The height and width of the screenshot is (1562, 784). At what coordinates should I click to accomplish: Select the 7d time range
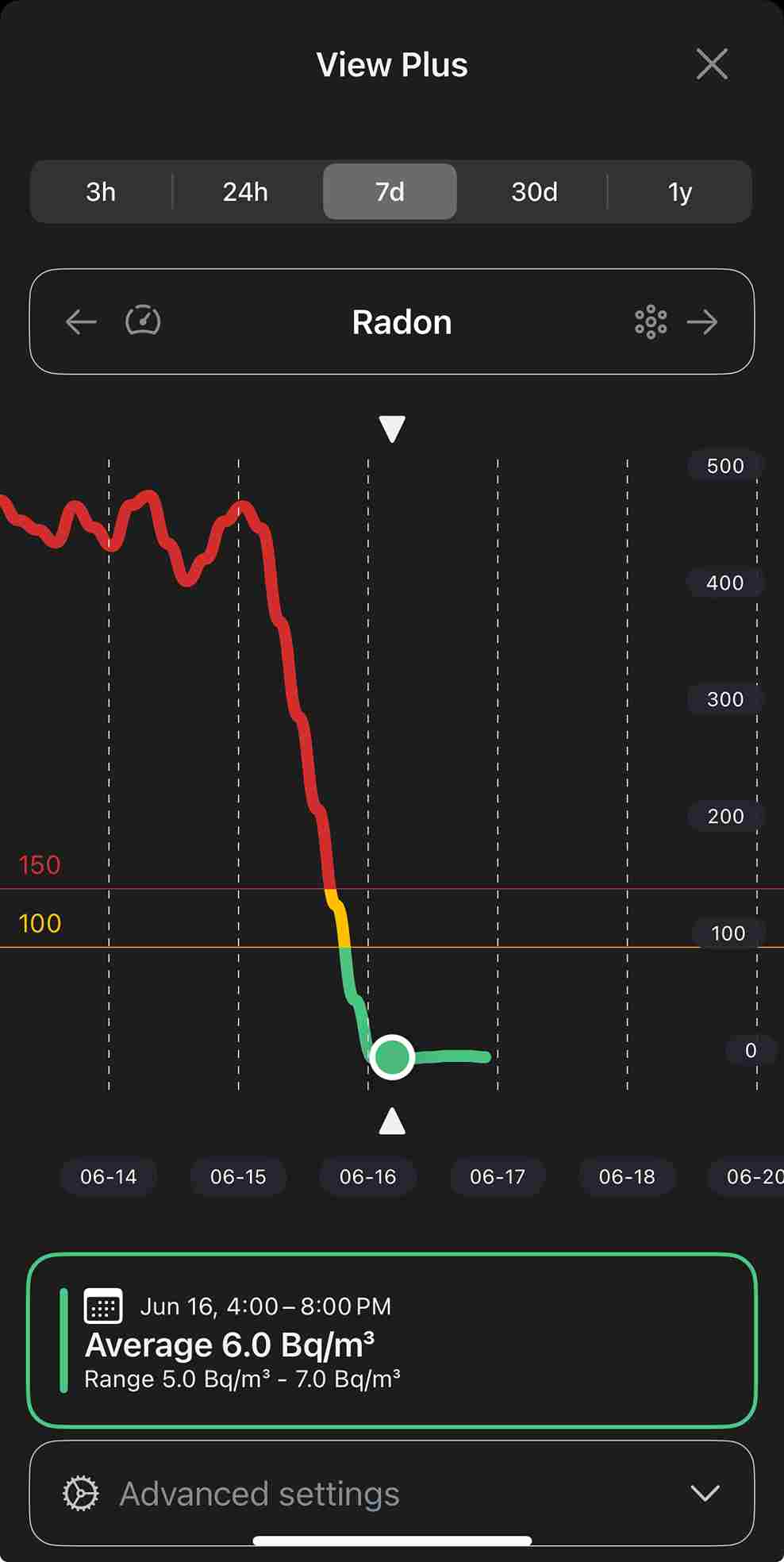[x=390, y=192]
